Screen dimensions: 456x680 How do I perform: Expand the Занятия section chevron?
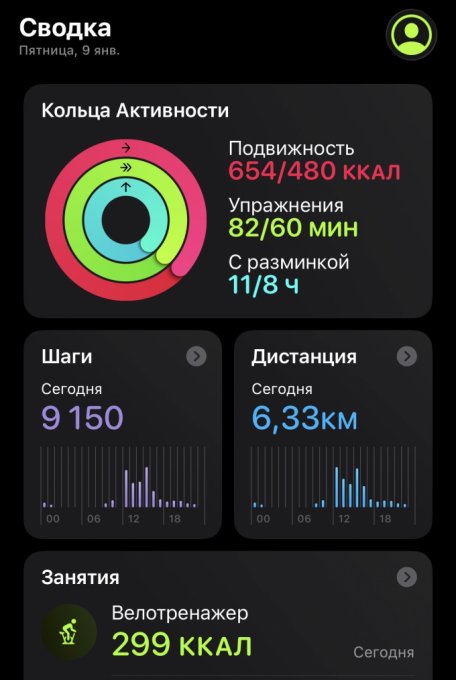coord(407,577)
